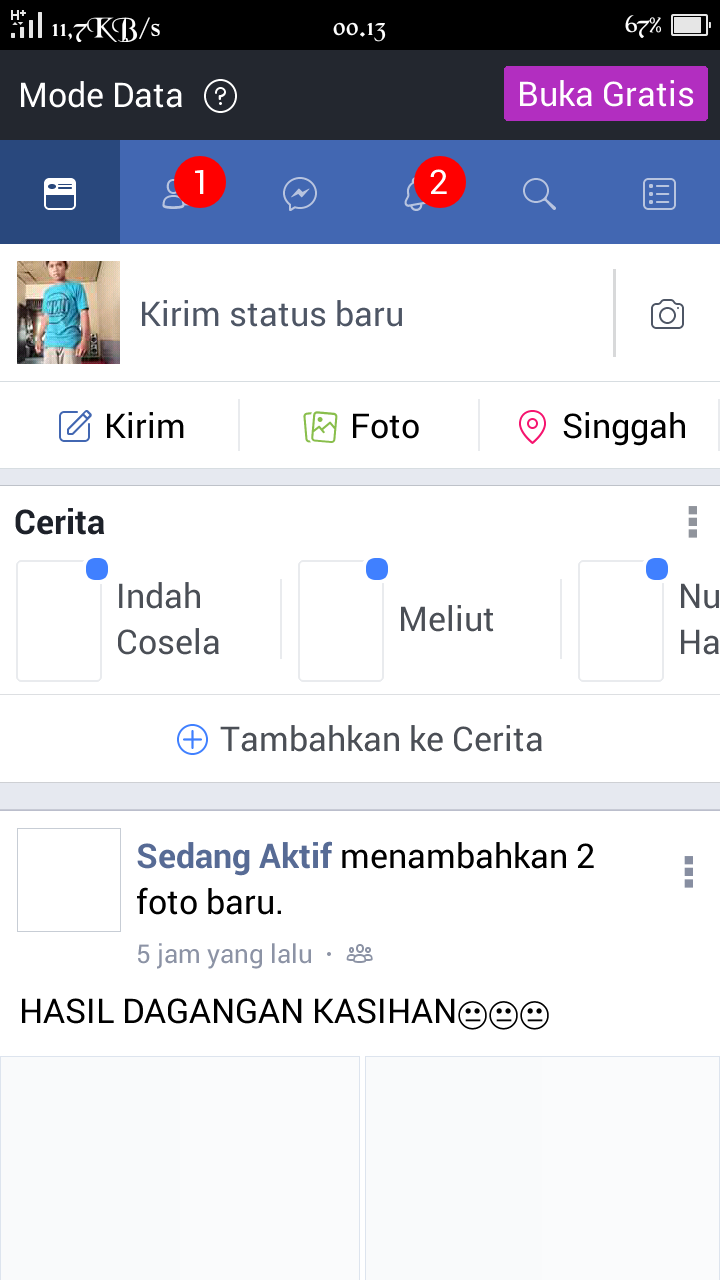Open the notifications bell

tap(418, 193)
